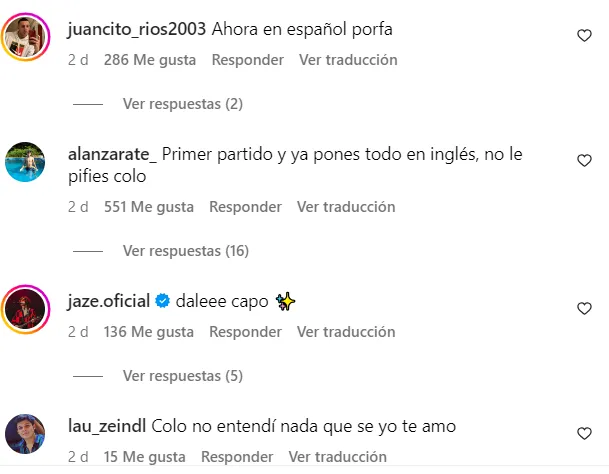
Task: Open the jaze.oficial username link
Action: point(108,301)
